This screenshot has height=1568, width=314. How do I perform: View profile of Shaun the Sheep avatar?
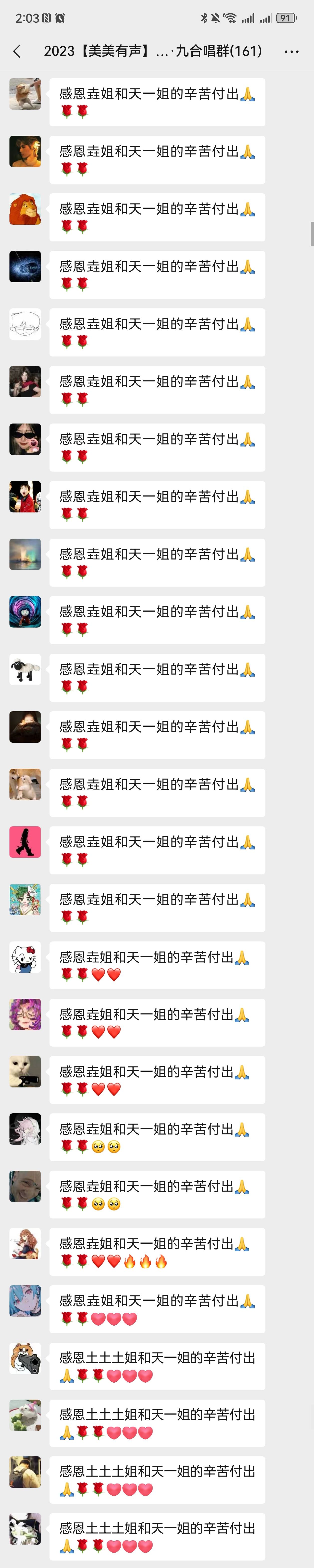(x=25, y=669)
